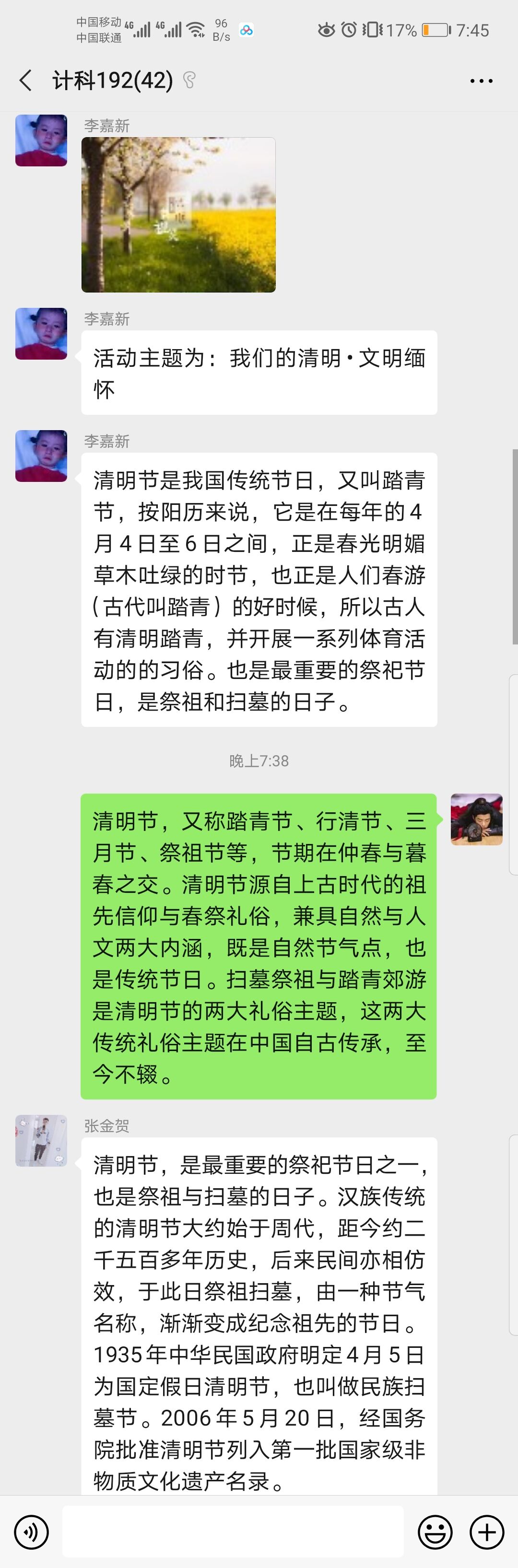Open the flower field image from 李嘉新
Screen dimensions: 518x1568
click(178, 215)
